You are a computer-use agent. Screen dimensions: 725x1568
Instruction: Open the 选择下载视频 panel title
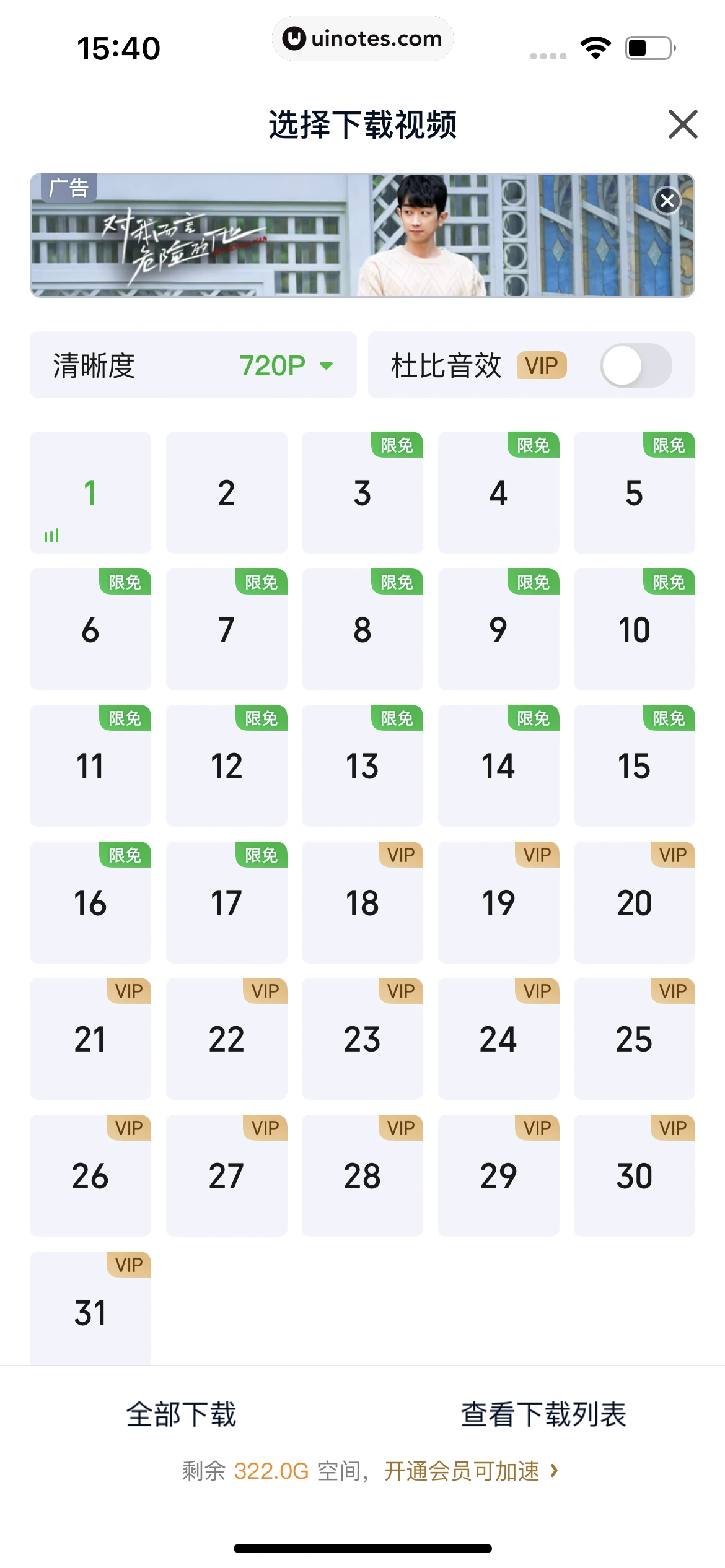pos(362,124)
